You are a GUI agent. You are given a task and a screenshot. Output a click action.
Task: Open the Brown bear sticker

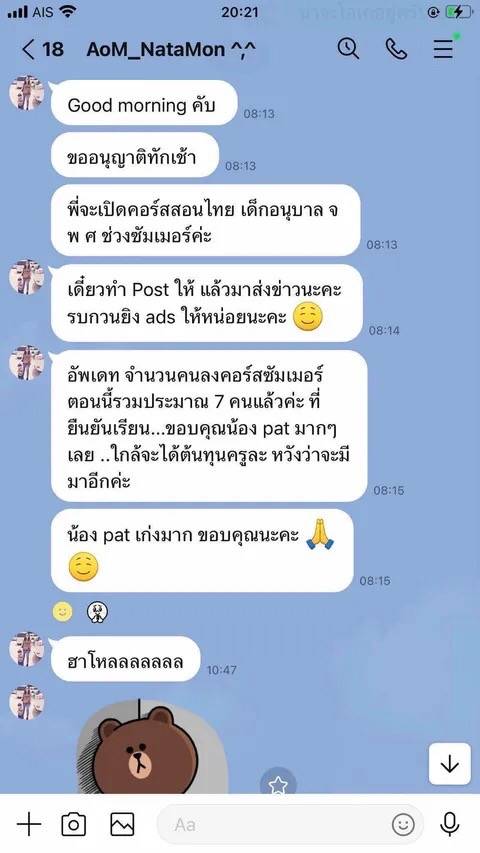pos(151,746)
